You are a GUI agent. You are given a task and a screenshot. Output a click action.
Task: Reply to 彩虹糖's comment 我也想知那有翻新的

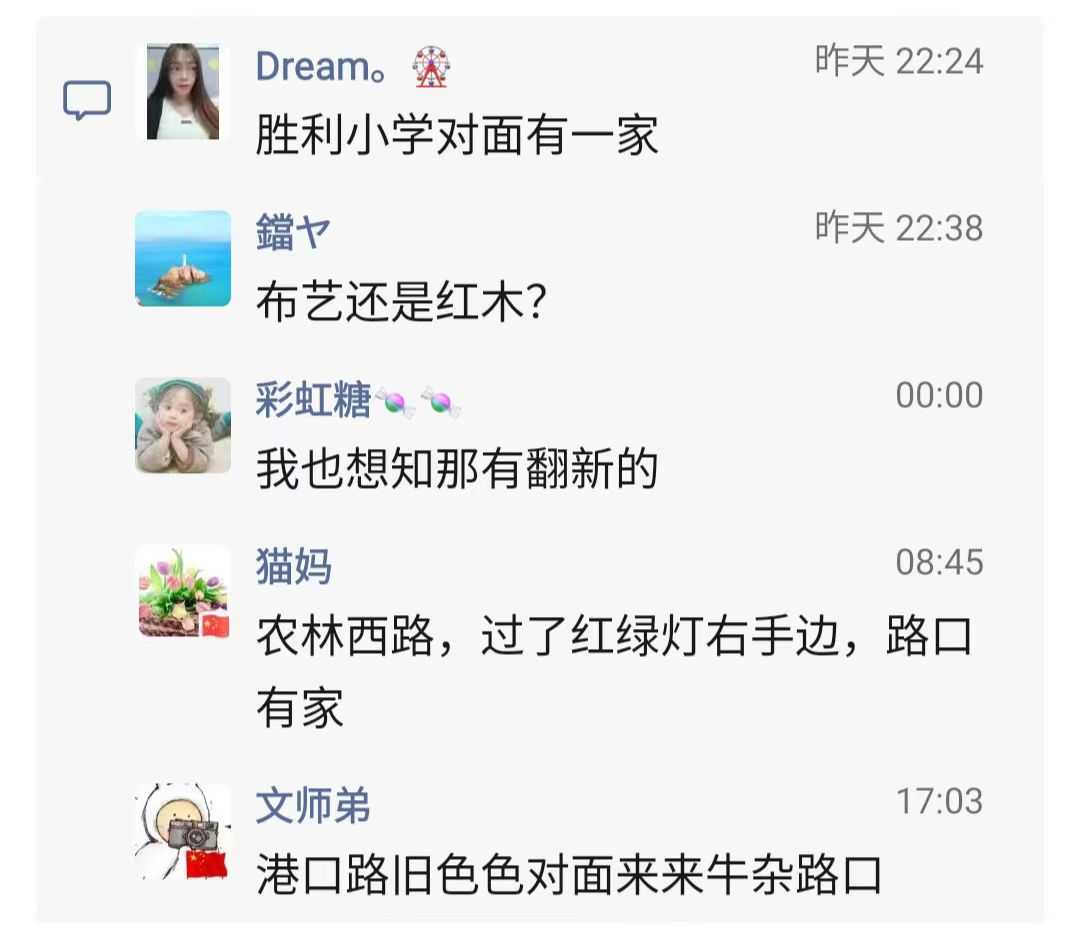point(457,468)
